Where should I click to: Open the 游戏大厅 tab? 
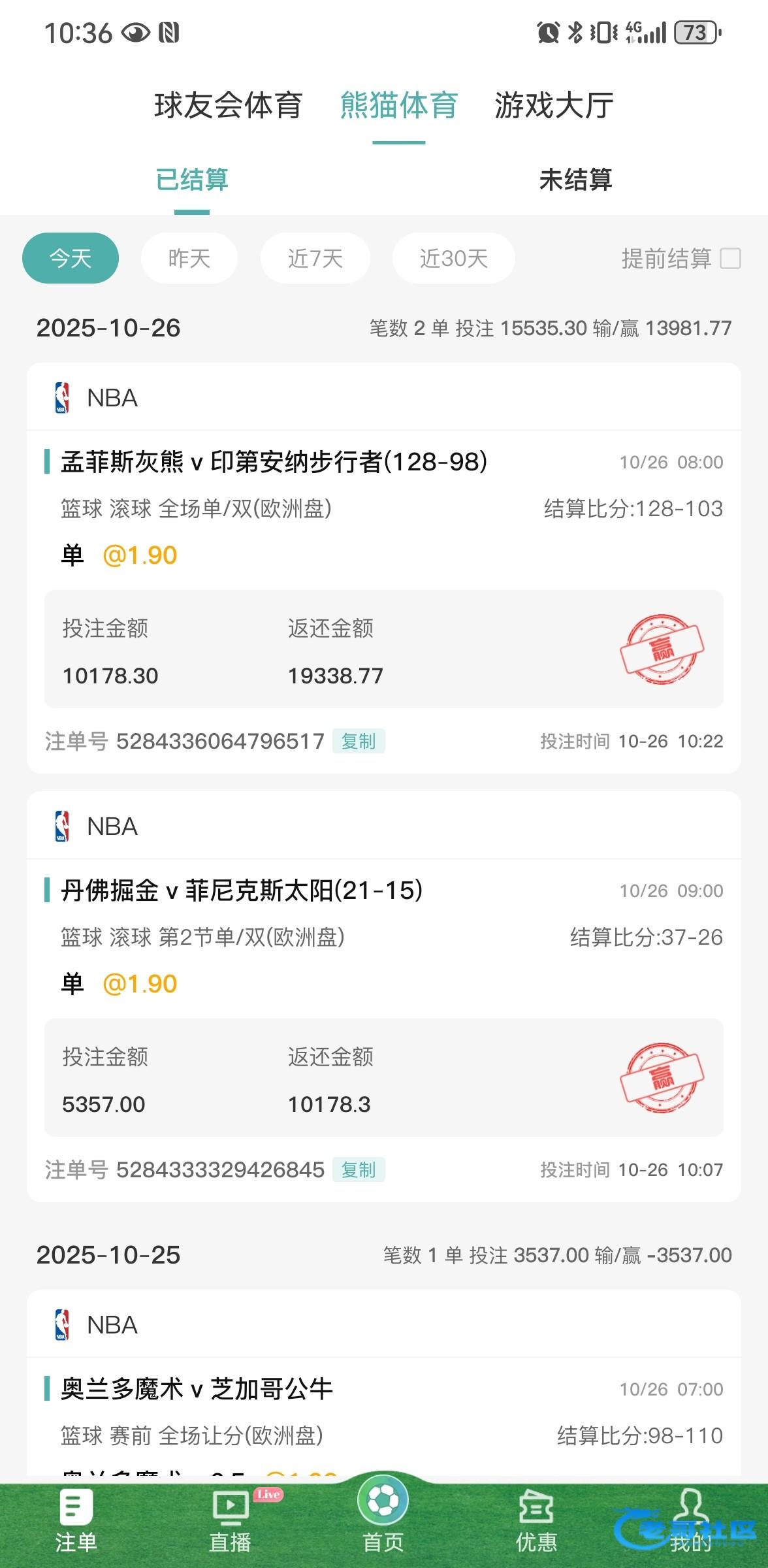pos(554,106)
